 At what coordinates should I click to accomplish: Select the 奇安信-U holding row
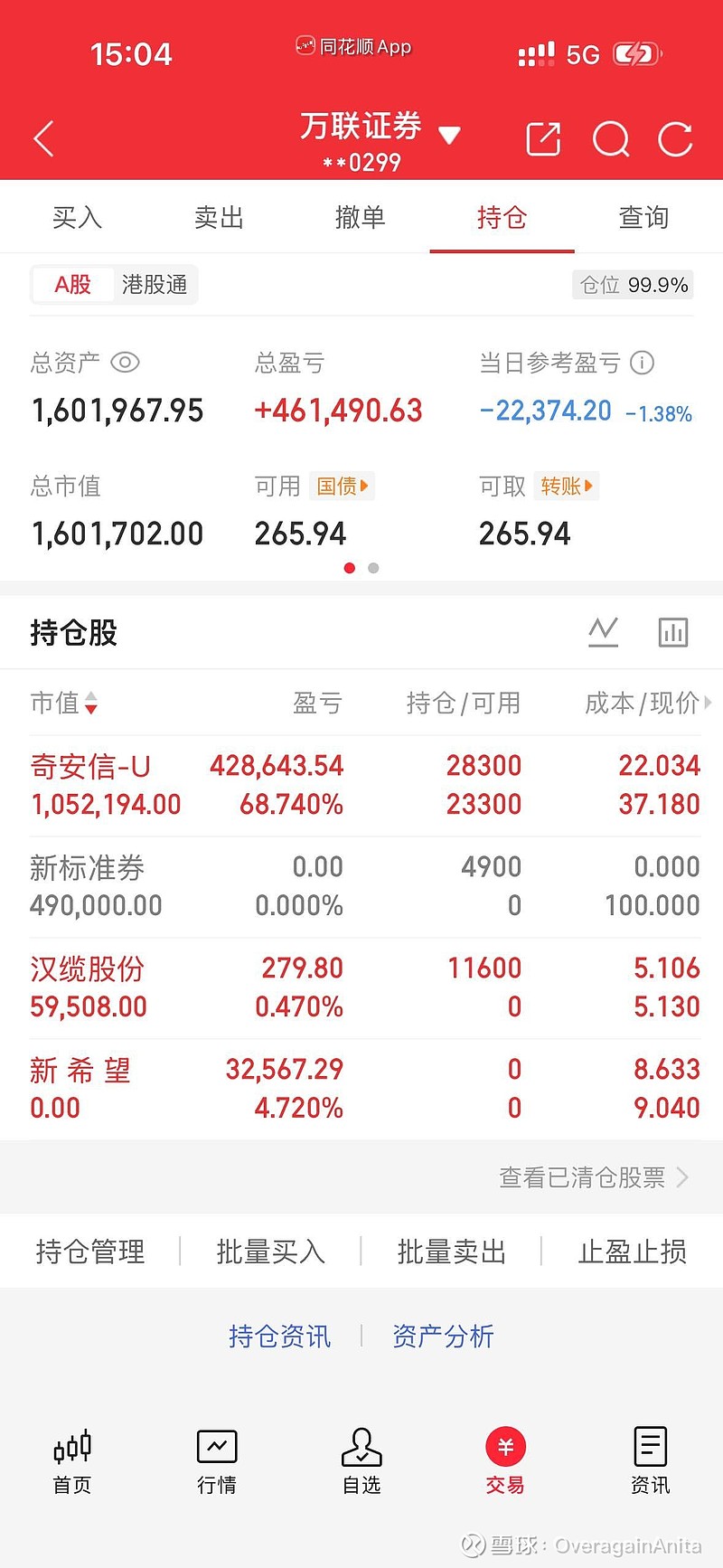pyautogui.click(x=361, y=784)
